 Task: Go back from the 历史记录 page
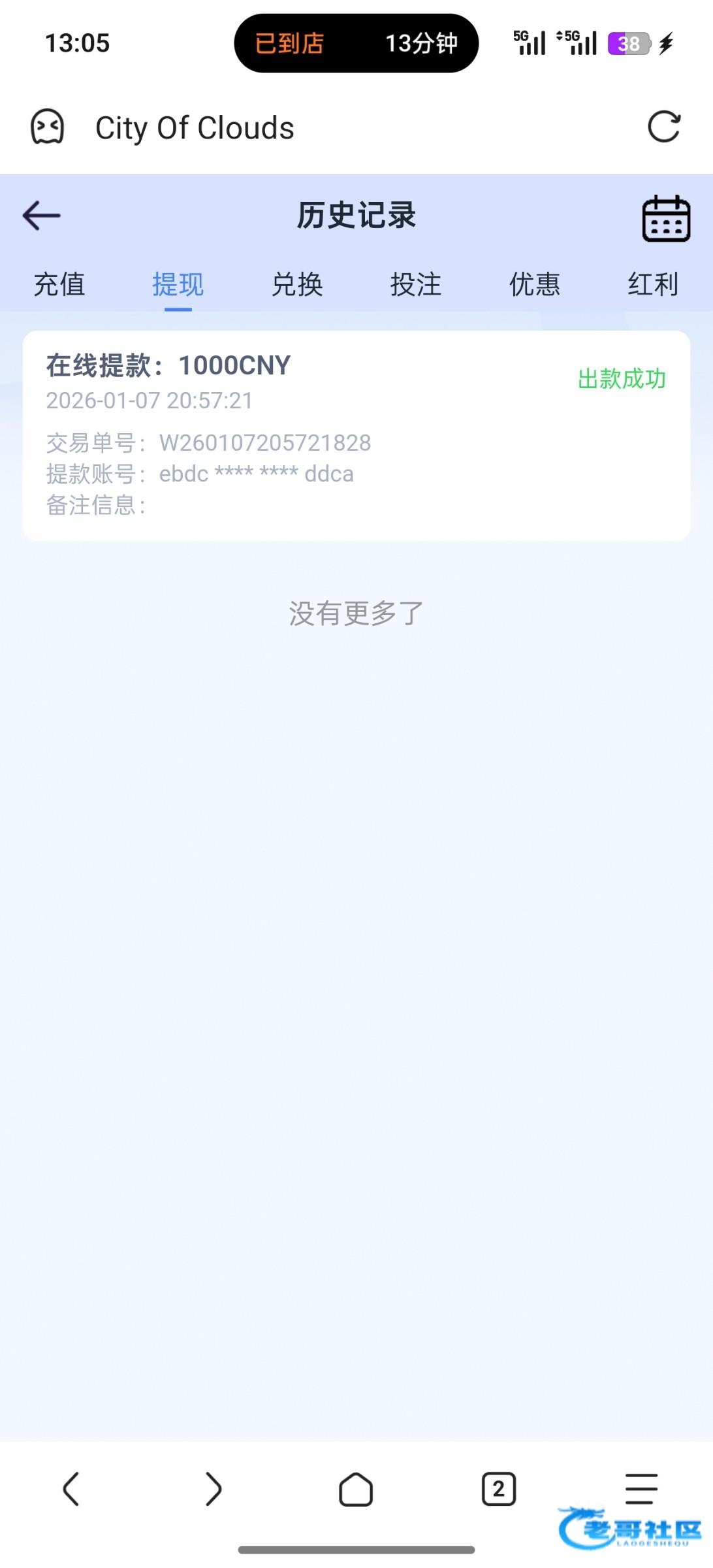tap(42, 216)
